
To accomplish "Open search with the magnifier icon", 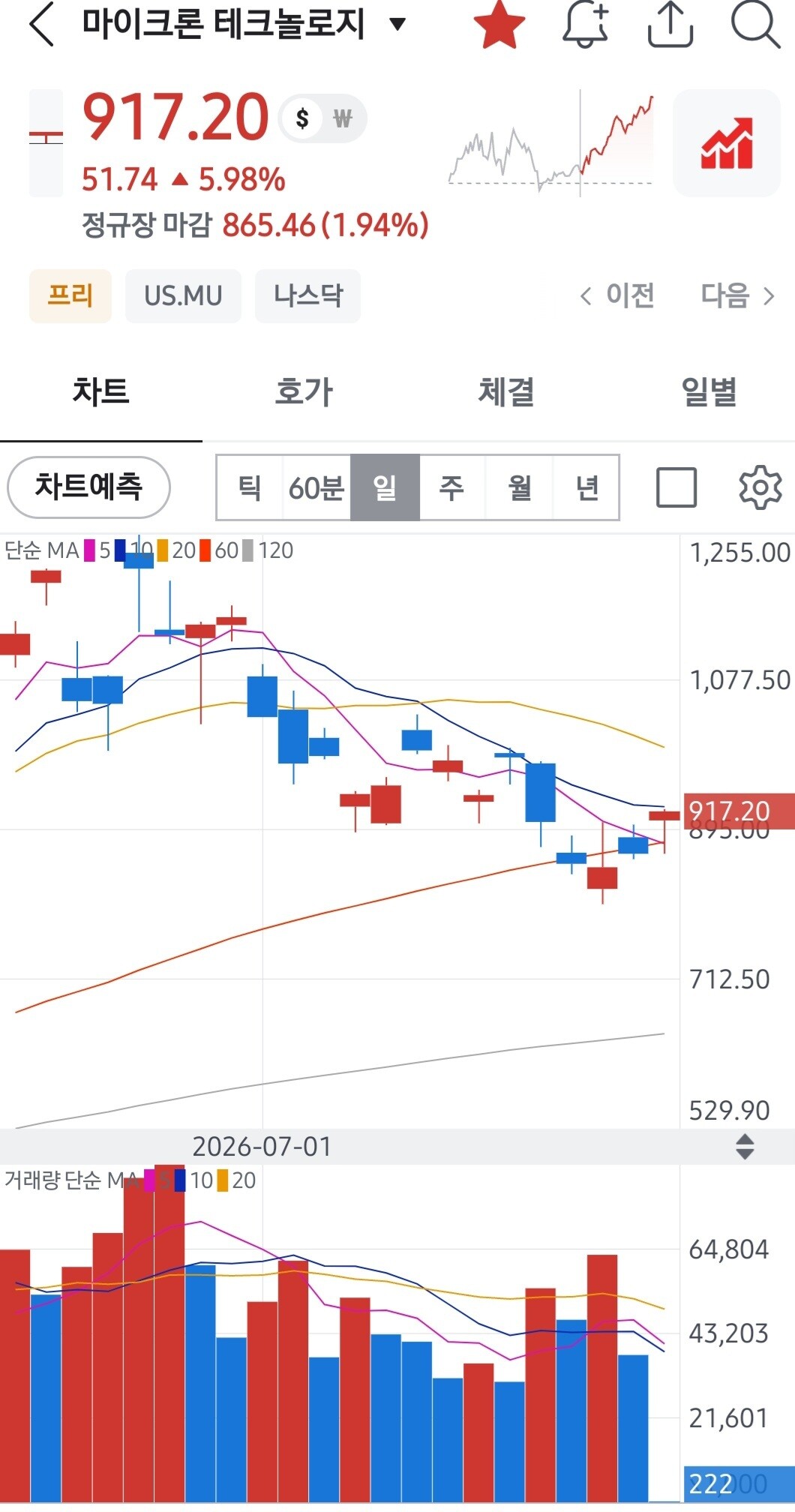I will [755, 24].
